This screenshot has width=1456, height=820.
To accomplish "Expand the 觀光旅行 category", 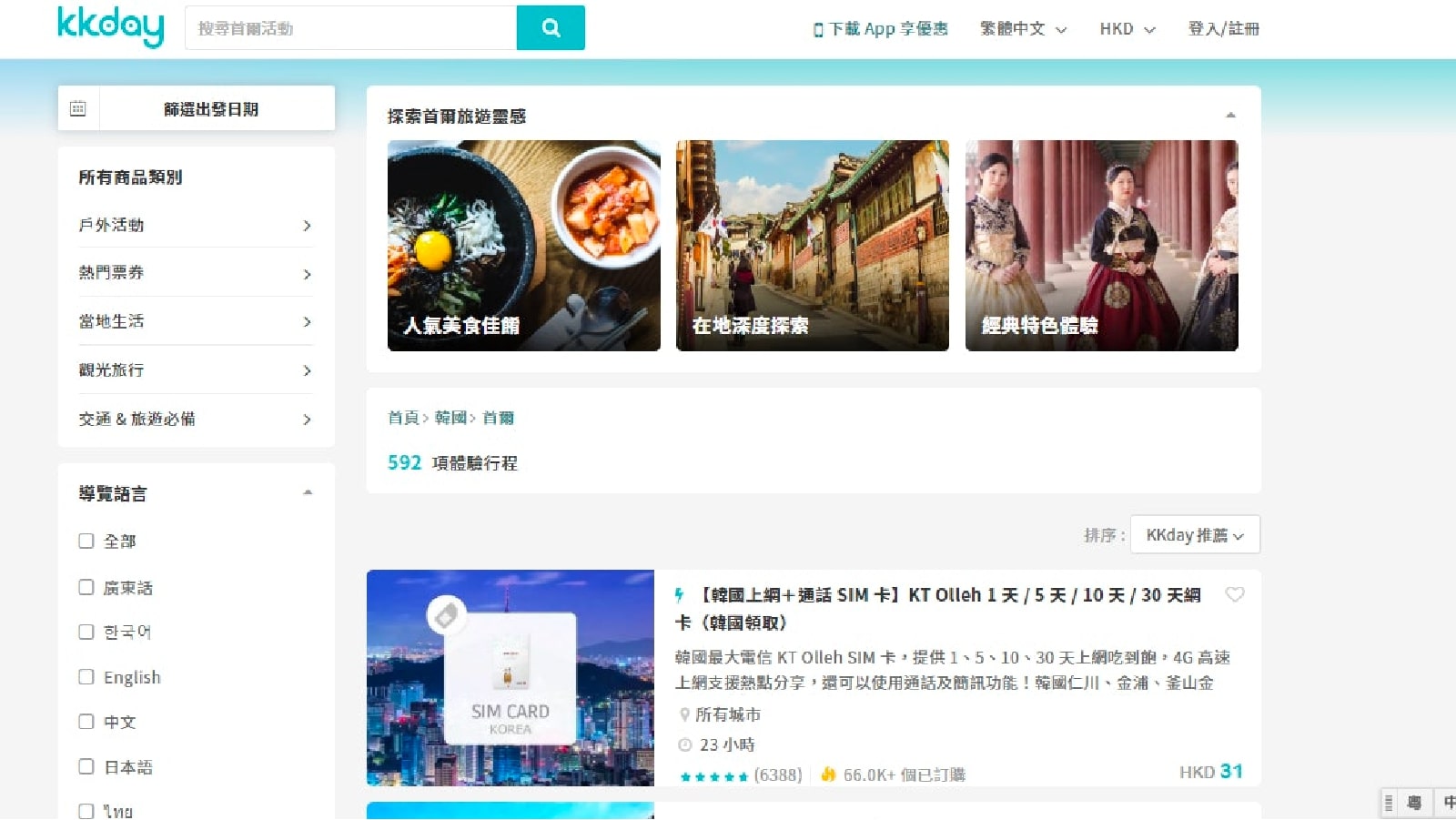I will pyautogui.click(x=196, y=370).
